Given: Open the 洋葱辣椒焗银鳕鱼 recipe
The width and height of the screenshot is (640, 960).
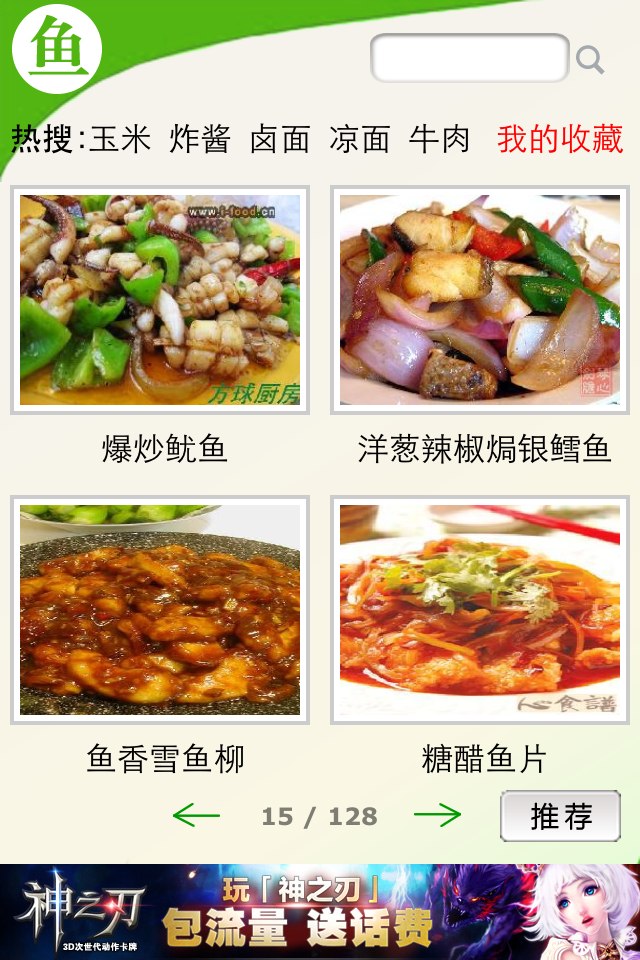Looking at the screenshot, I should [480, 300].
